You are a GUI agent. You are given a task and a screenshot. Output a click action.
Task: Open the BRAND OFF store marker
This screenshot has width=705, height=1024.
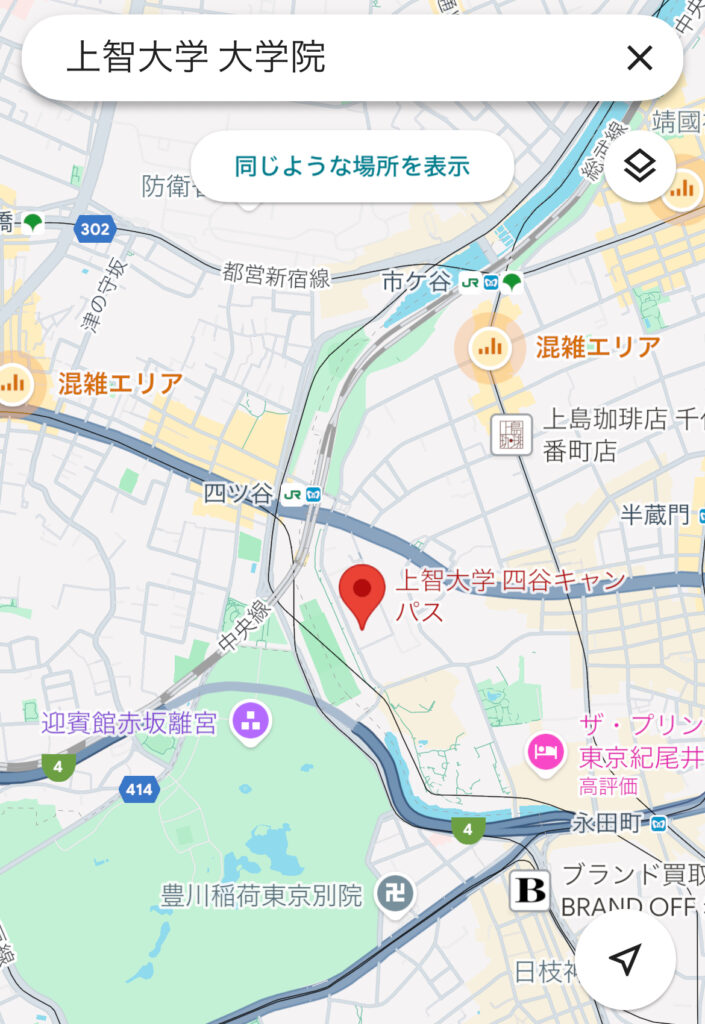coord(529,890)
